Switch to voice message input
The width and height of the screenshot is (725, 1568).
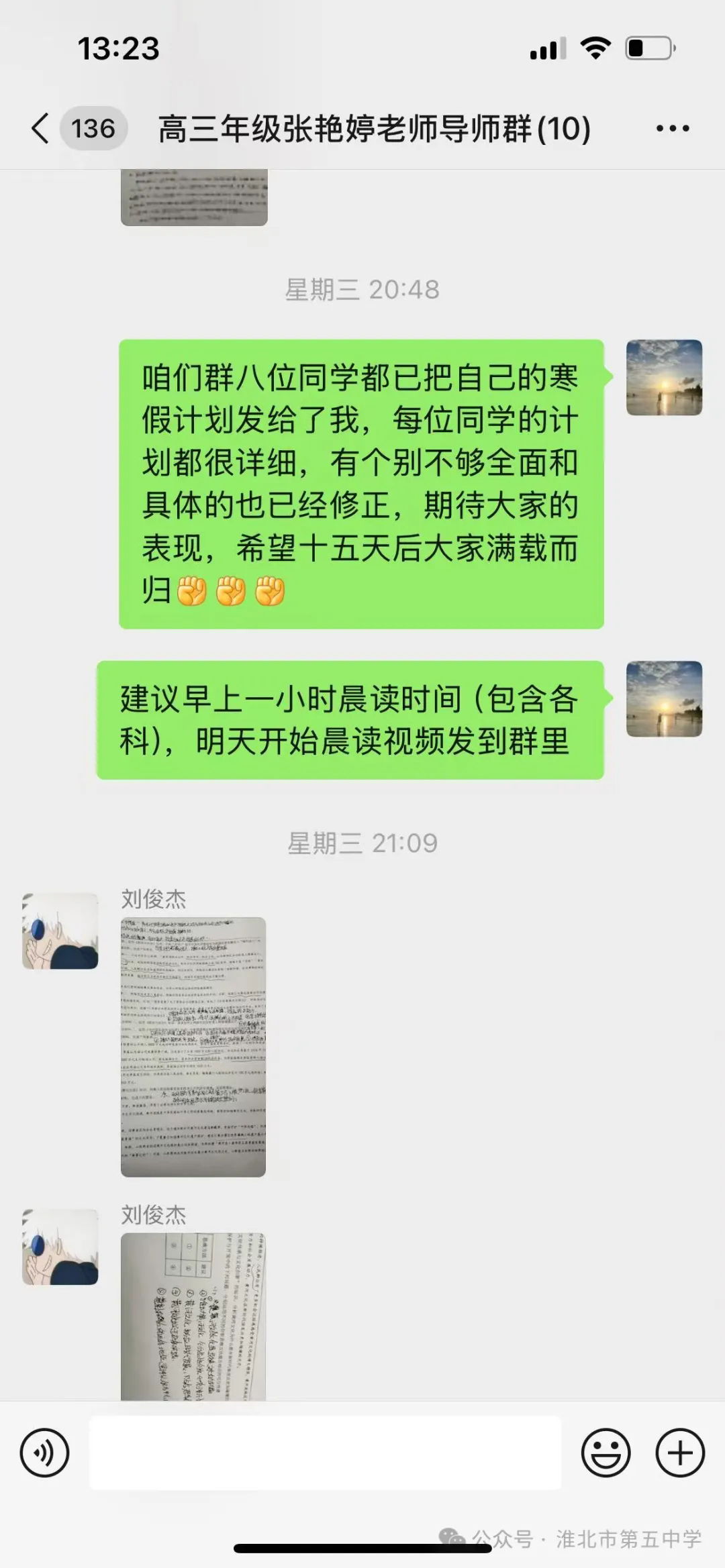(x=44, y=1453)
